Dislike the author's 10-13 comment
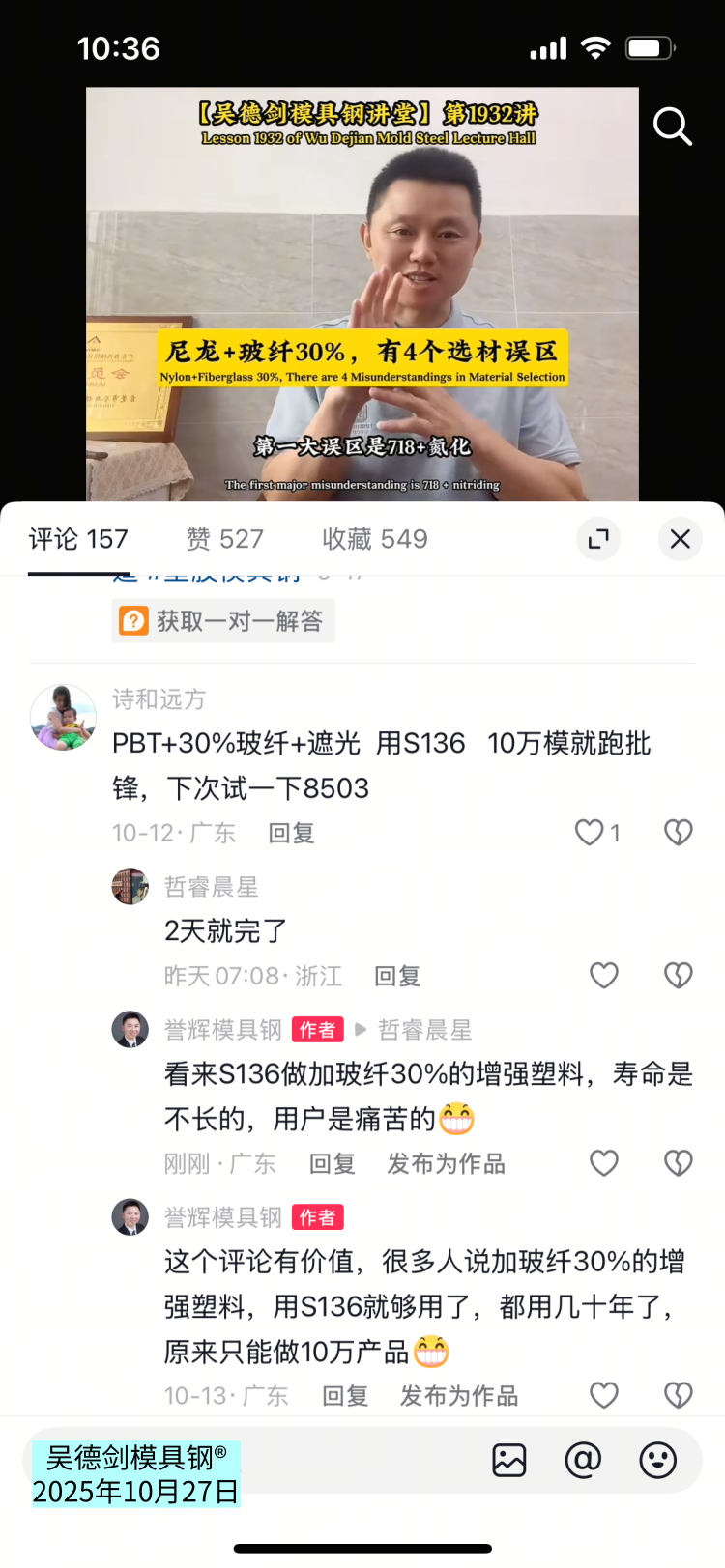 pos(679,1395)
